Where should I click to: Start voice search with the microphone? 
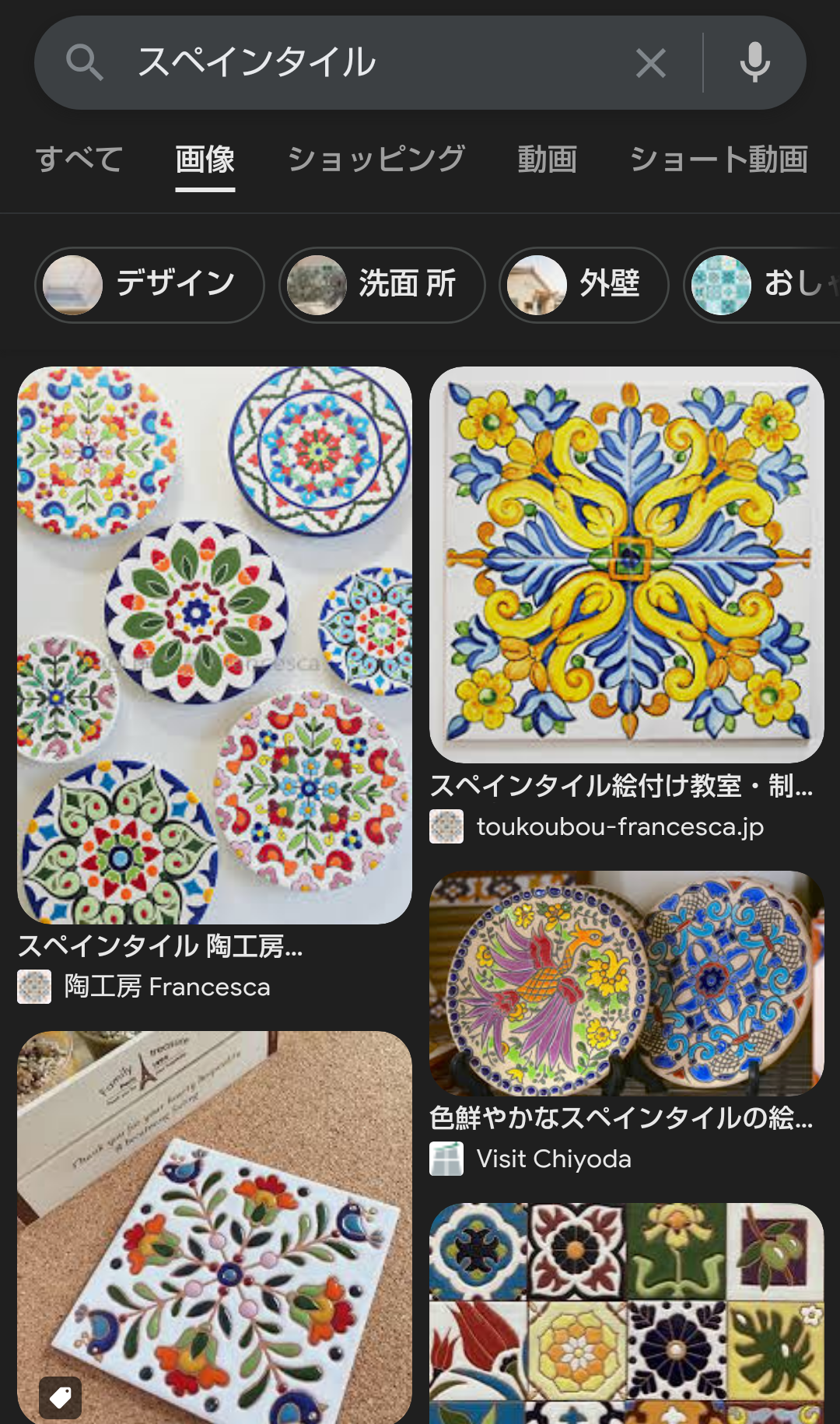[754, 63]
